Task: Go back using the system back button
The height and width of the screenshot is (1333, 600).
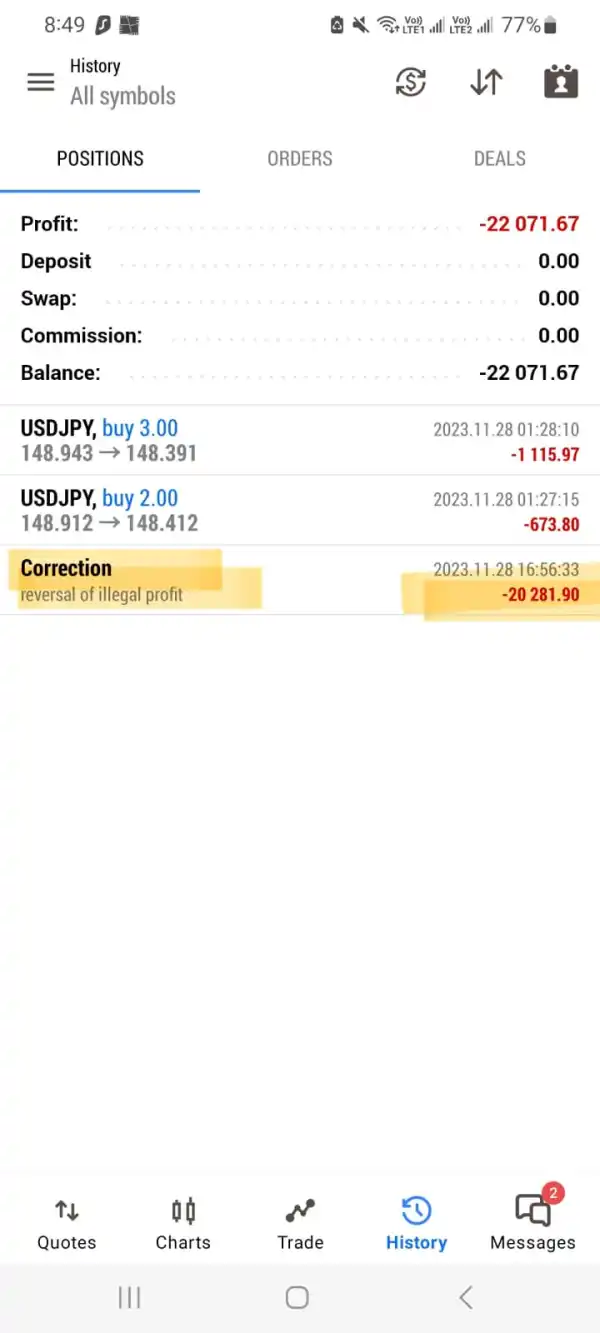Action: pyautogui.click(x=465, y=1298)
